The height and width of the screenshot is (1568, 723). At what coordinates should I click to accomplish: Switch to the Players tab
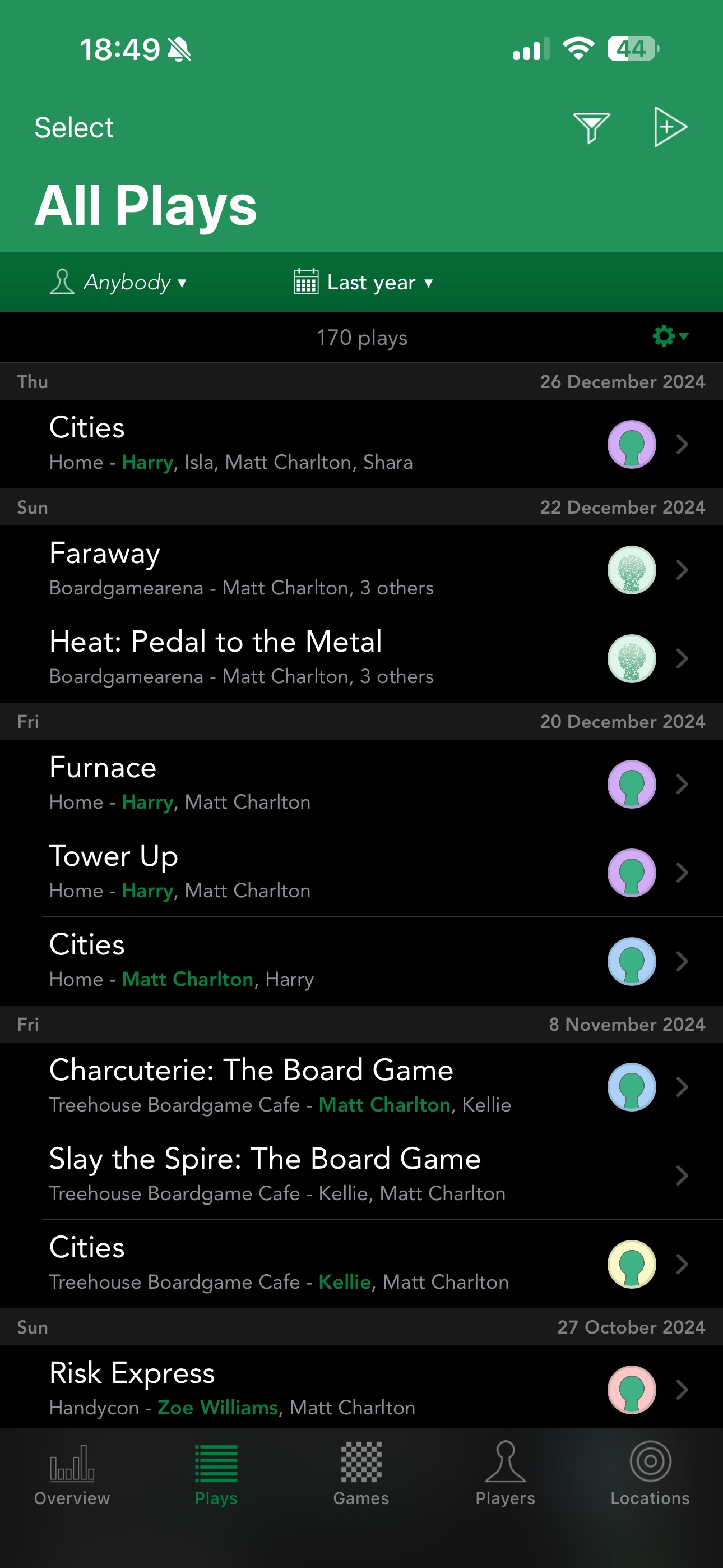pyautogui.click(x=505, y=1473)
